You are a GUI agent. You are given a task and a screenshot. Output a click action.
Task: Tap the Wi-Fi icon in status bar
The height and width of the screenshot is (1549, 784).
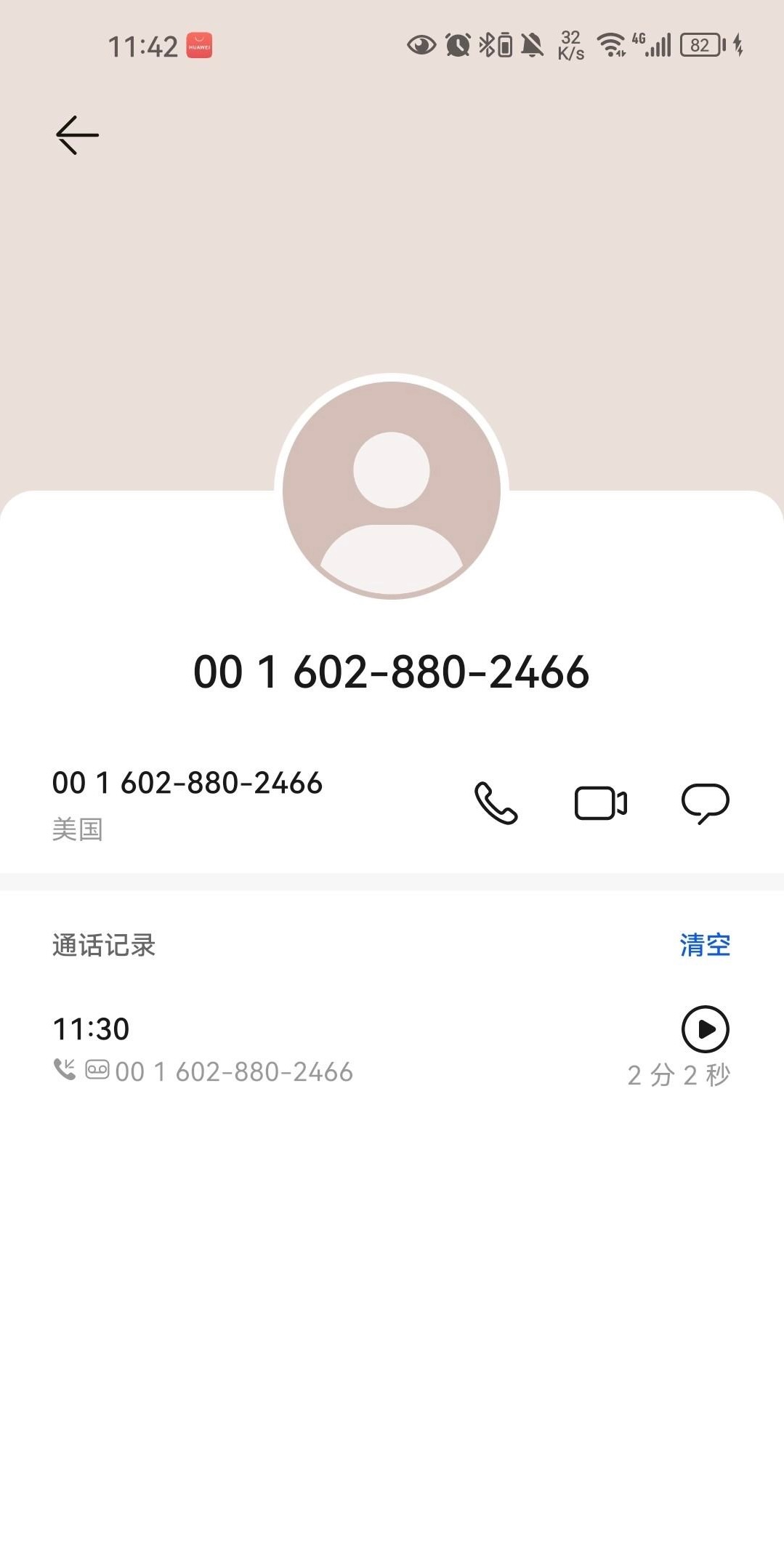point(610,45)
